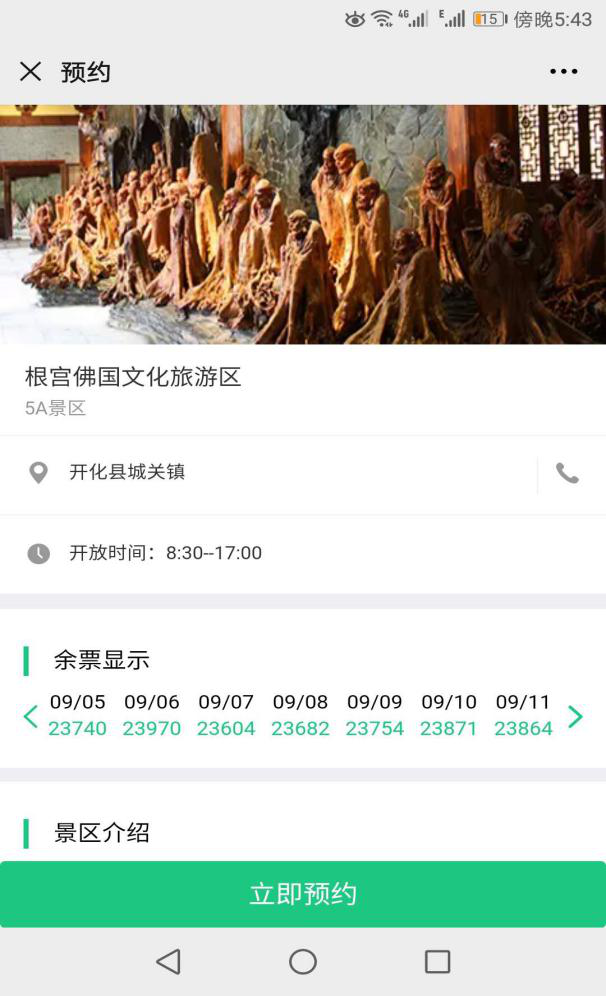Choose the 09/06 ticket date
This screenshot has height=996, width=606.
[152, 715]
